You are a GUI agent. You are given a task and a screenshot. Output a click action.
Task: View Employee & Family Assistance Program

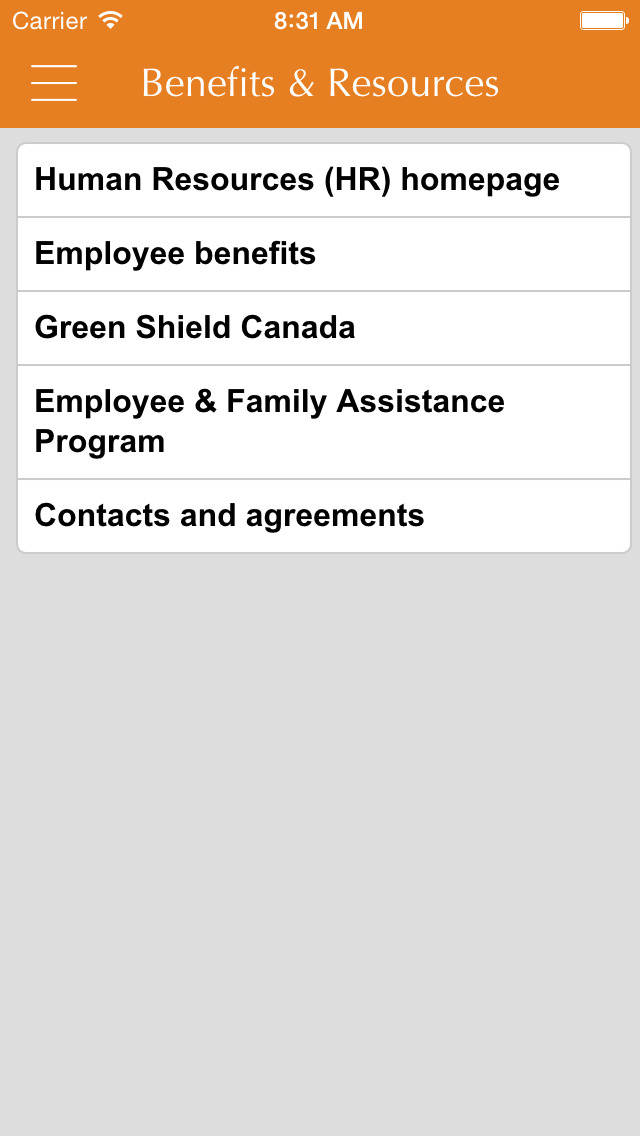pos(324,422)
